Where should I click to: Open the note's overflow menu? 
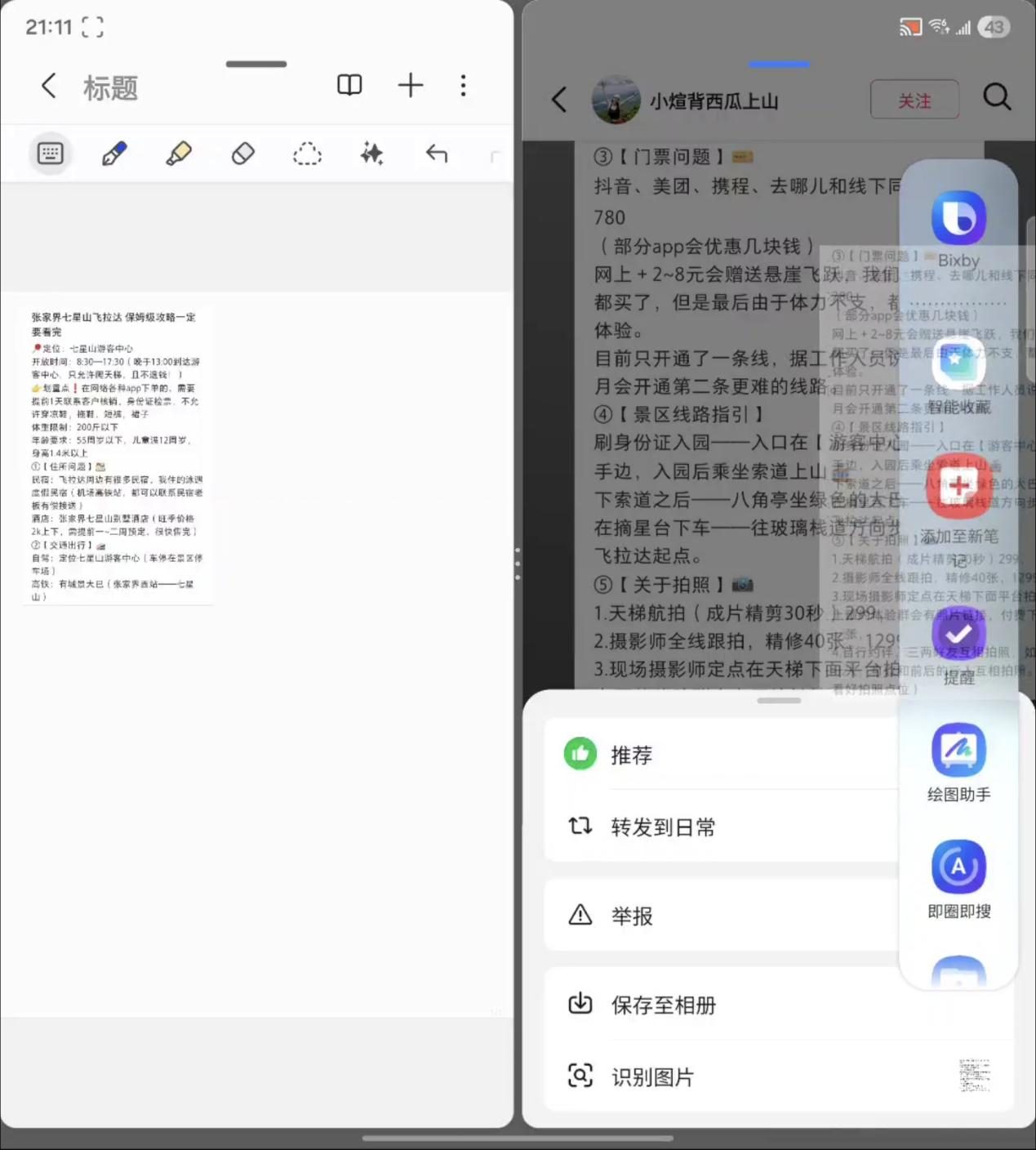tap(463, 86)
